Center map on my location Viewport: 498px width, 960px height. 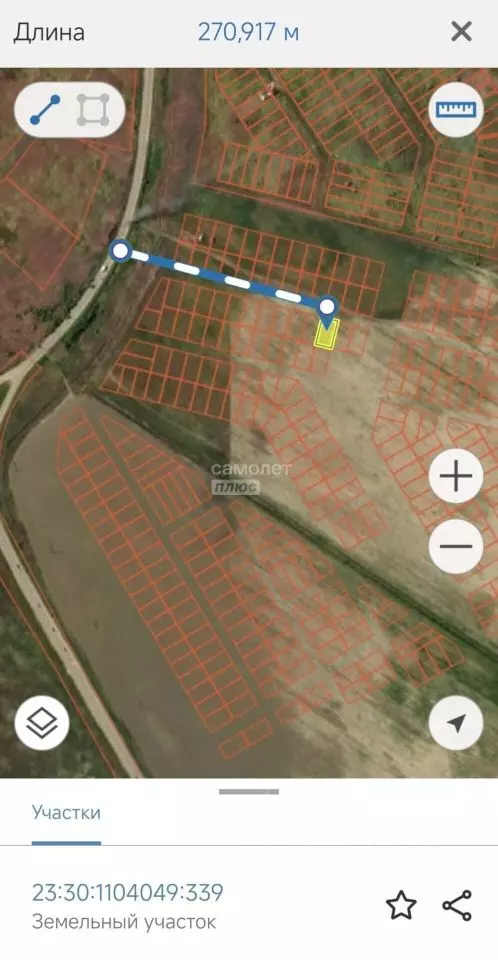click(x=456, y=723)
